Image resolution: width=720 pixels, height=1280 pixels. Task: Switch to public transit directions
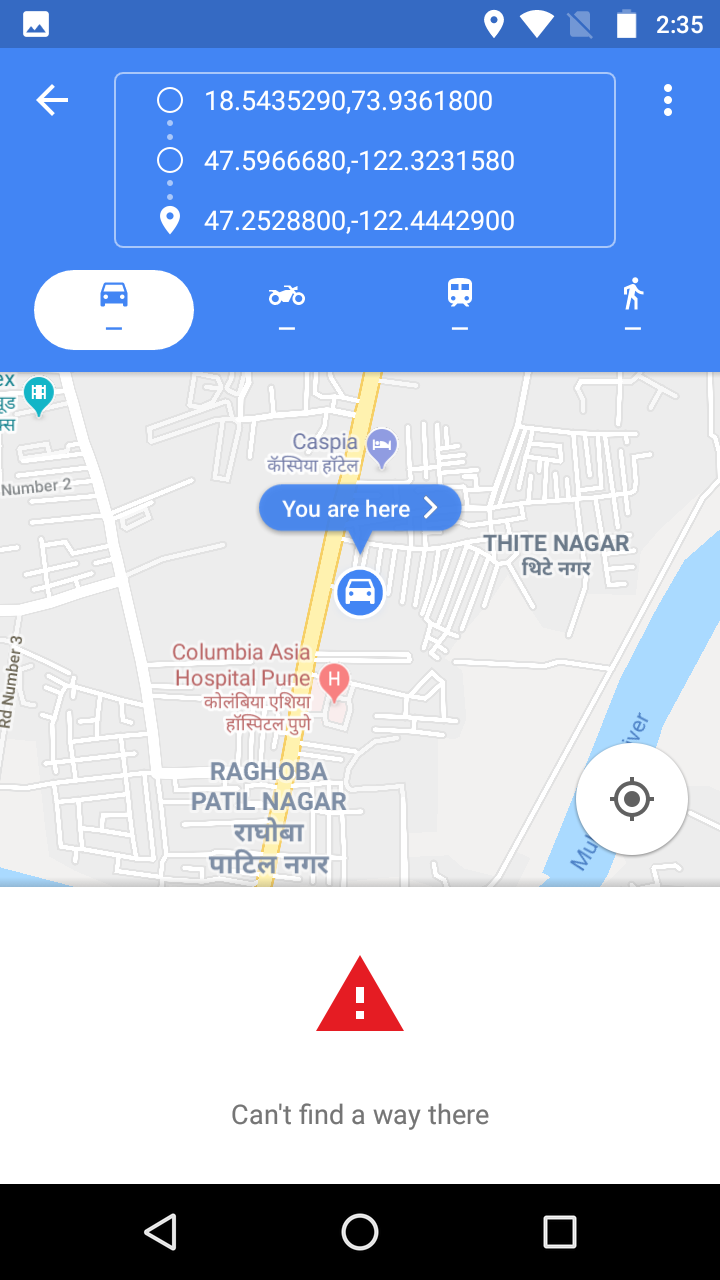tap(459, 309)
